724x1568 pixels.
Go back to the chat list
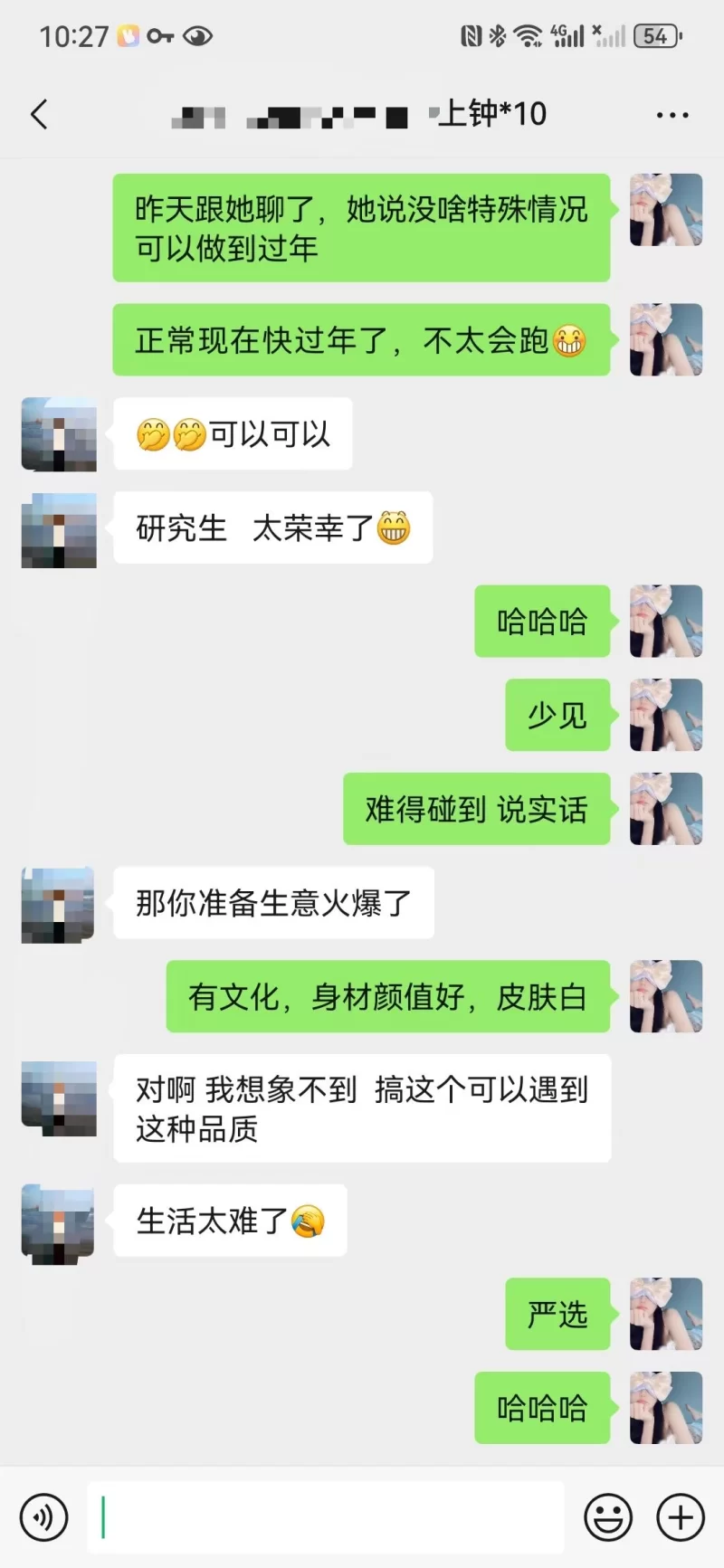[39, 115]
